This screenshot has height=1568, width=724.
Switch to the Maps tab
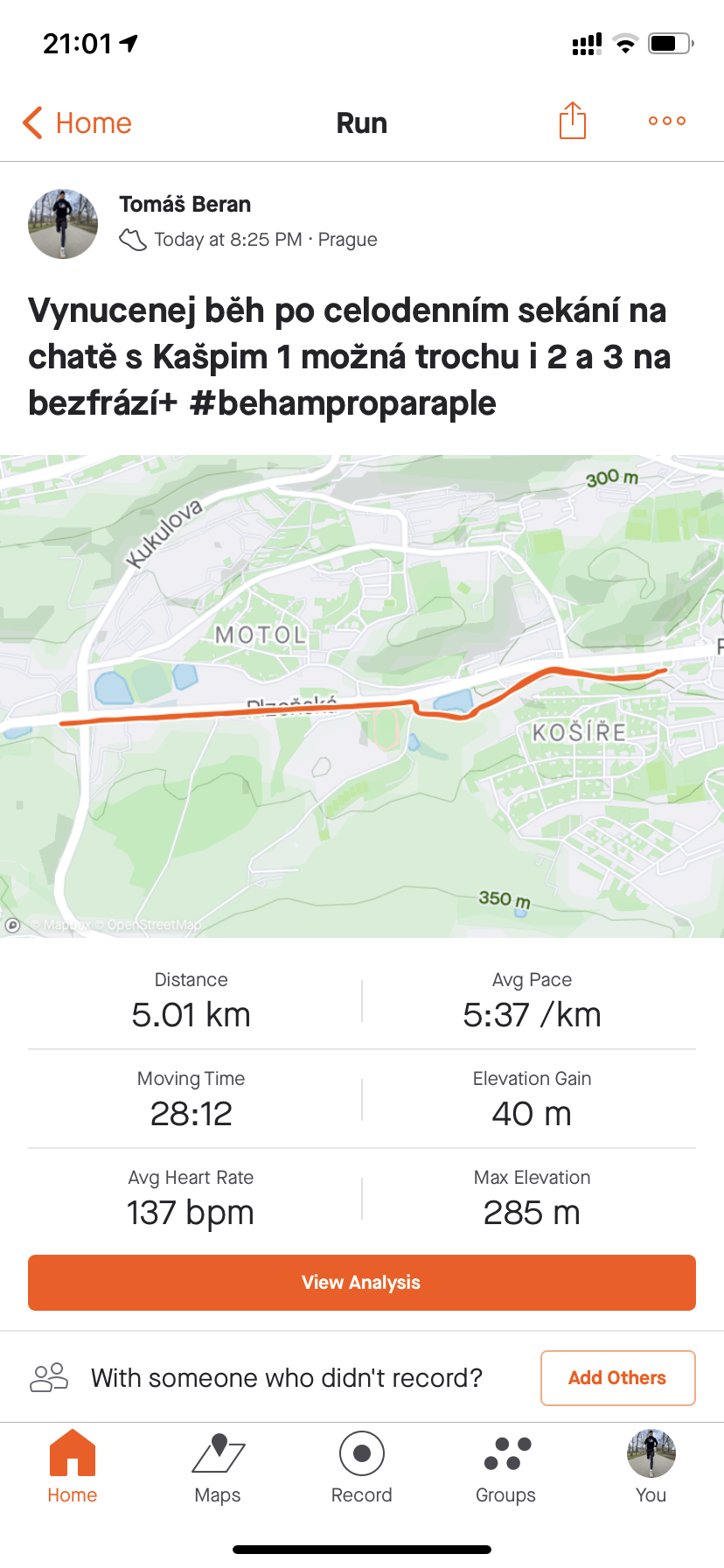(x=218, y=1469)
